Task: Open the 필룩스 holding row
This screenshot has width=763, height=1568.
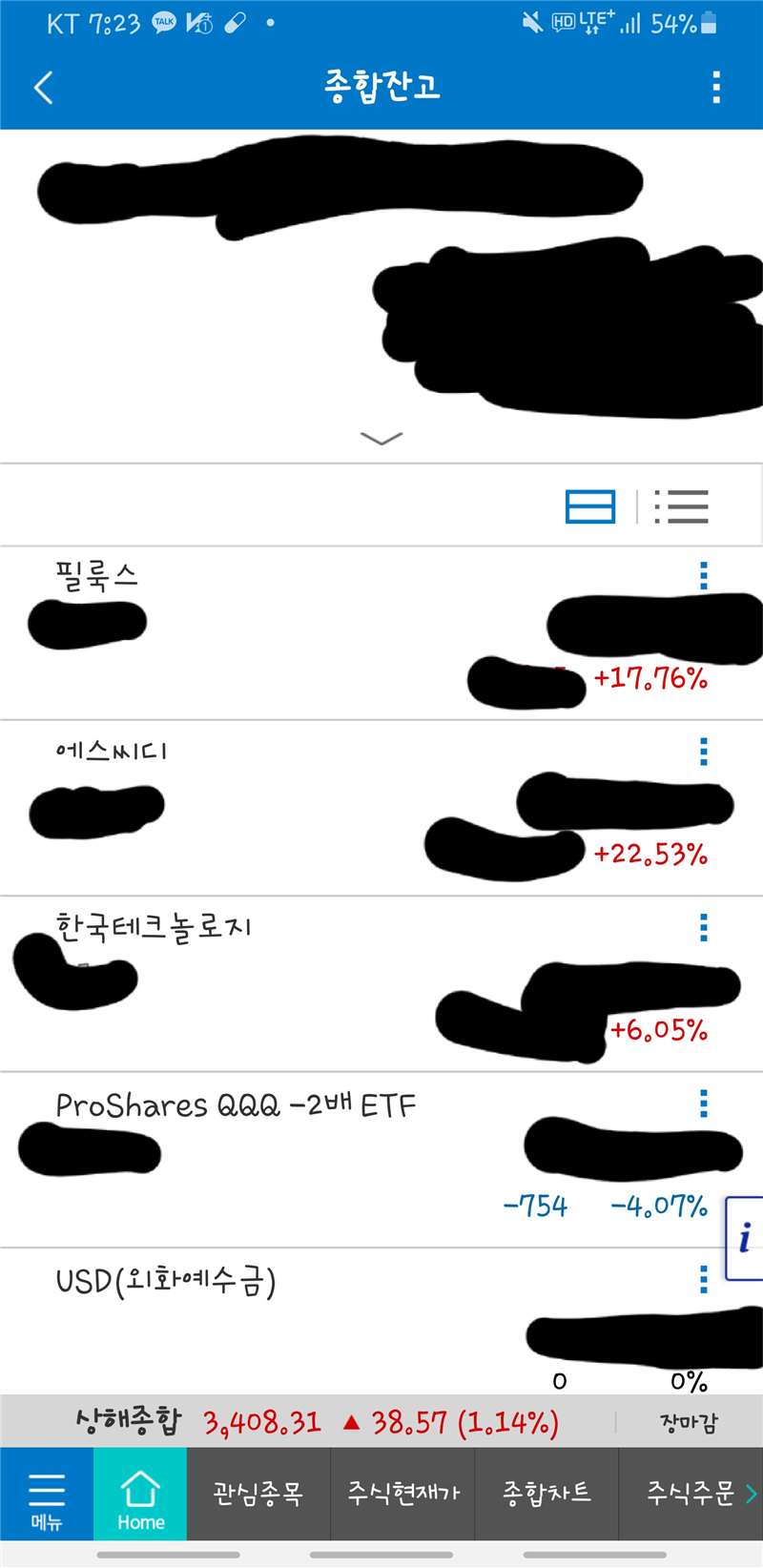Action: (381, 633)
